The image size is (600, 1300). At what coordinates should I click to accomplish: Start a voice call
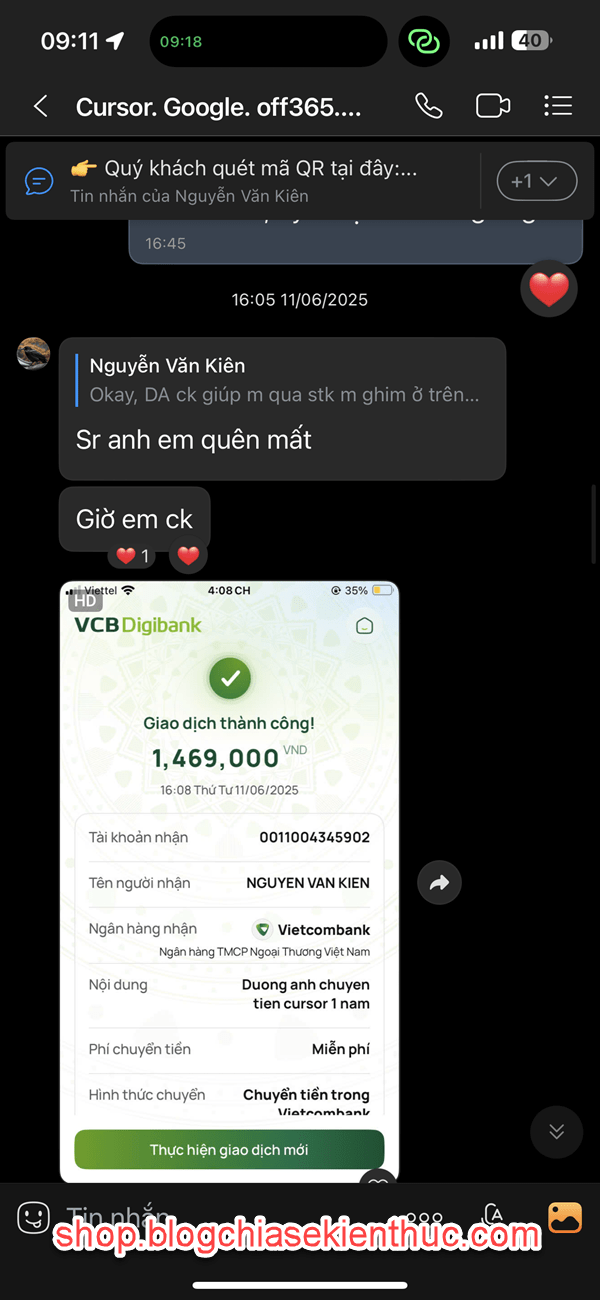[429, 105]
